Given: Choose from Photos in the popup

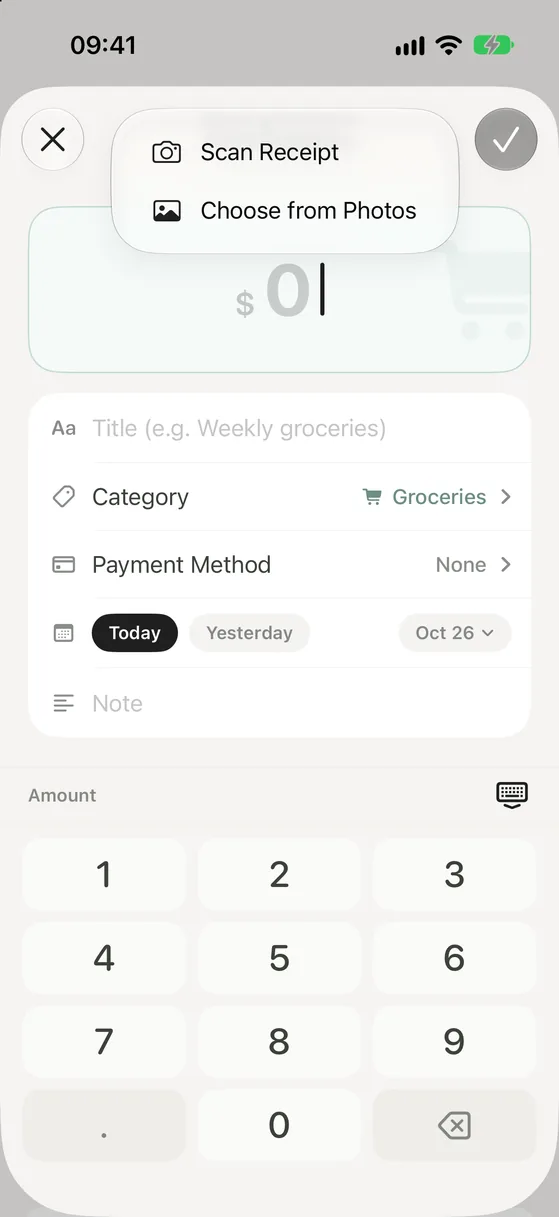Looking at the screenshot, I should (x=285, y=211).
